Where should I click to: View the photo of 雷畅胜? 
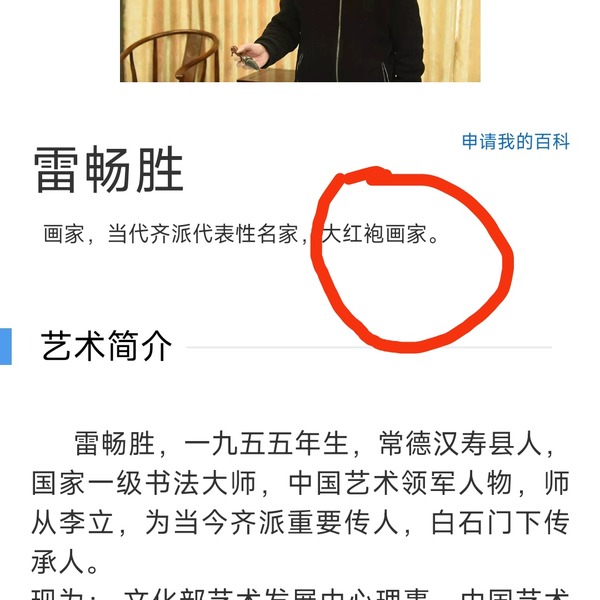pos(300,40)
